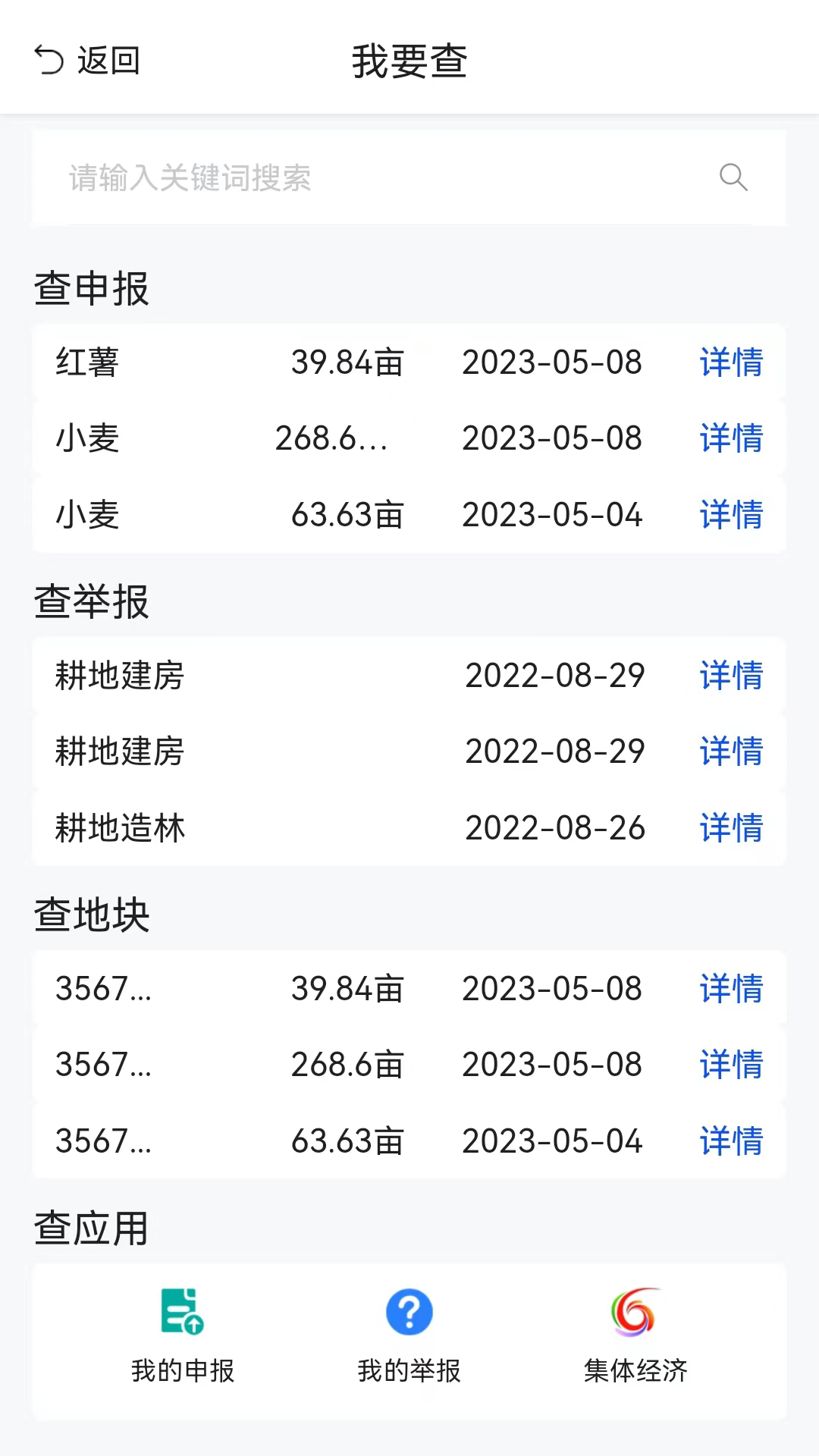Image resolution: width=819 pixels, height=1456 pixels.
Task: View 详情 of the first 耕地建房 report
Action: pyautogui.click(x=730, y=676)
